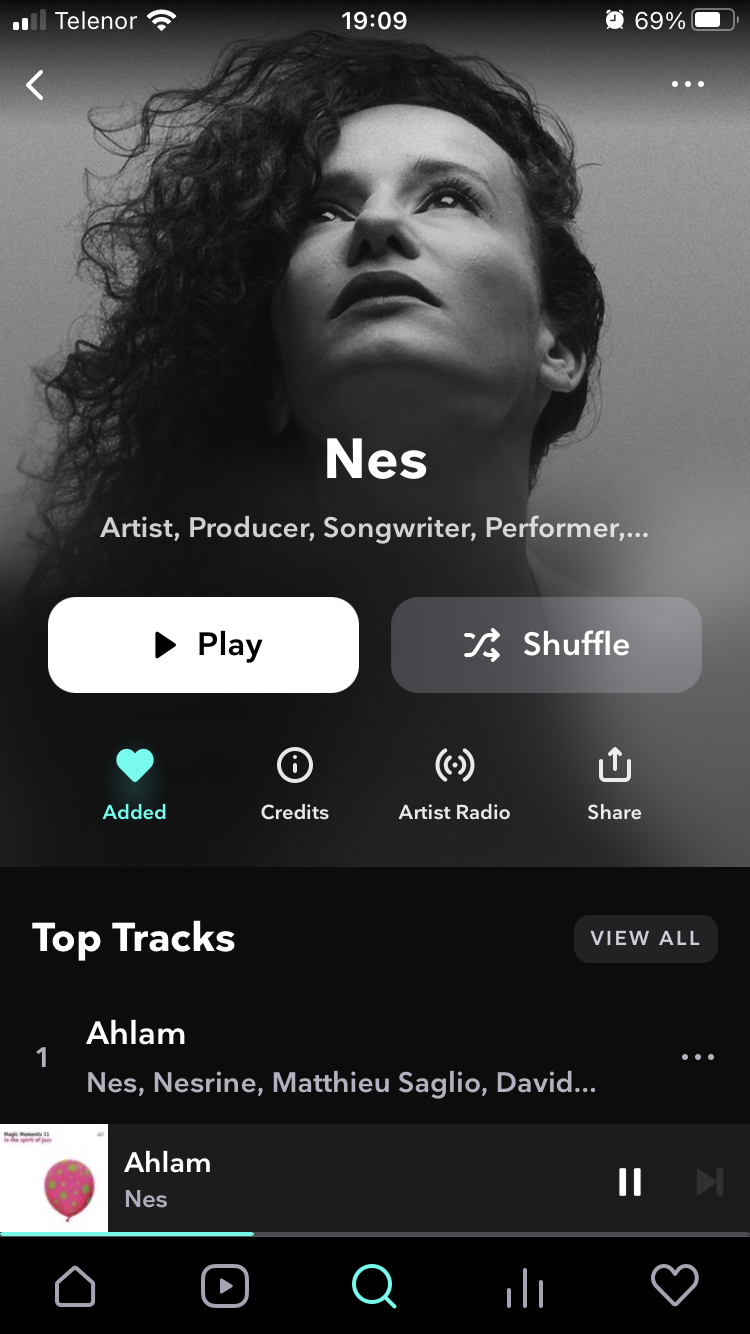Image resolution: width=750 pixels, height=1334 pixels.
Task: Play Nes's music
Action: coord(203,645)
